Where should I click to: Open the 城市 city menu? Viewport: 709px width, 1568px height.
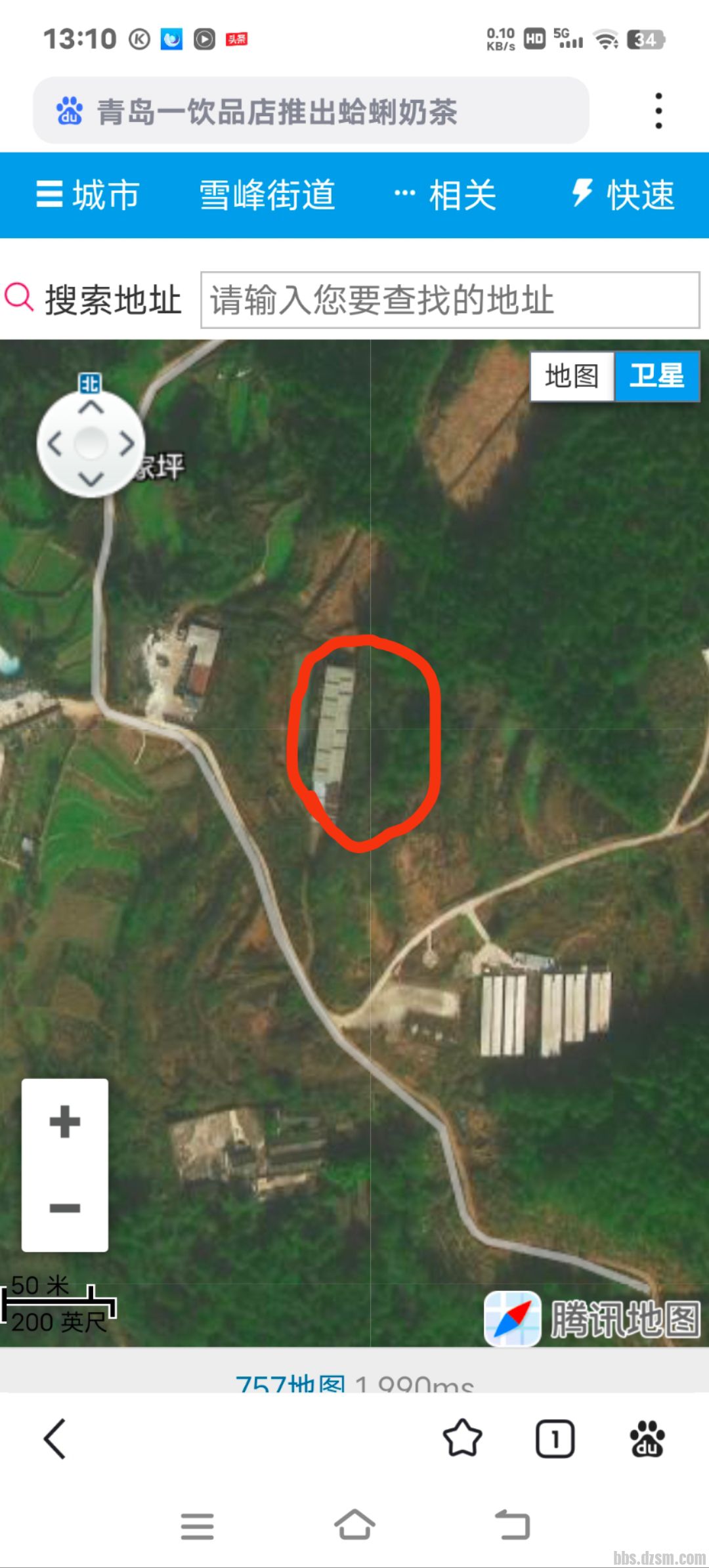pos(88,195)
